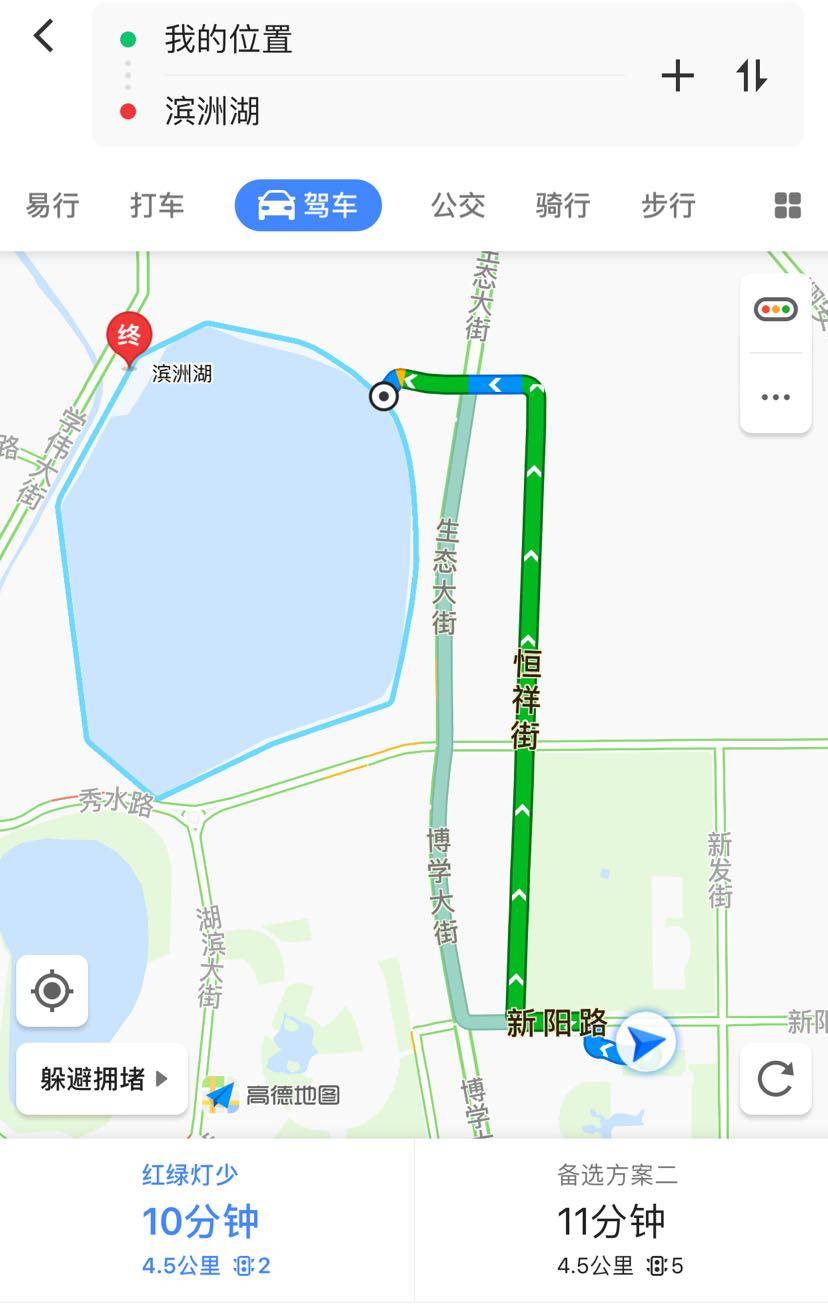
Task: Open the grid of more travel modes
Action: point(788,206)
